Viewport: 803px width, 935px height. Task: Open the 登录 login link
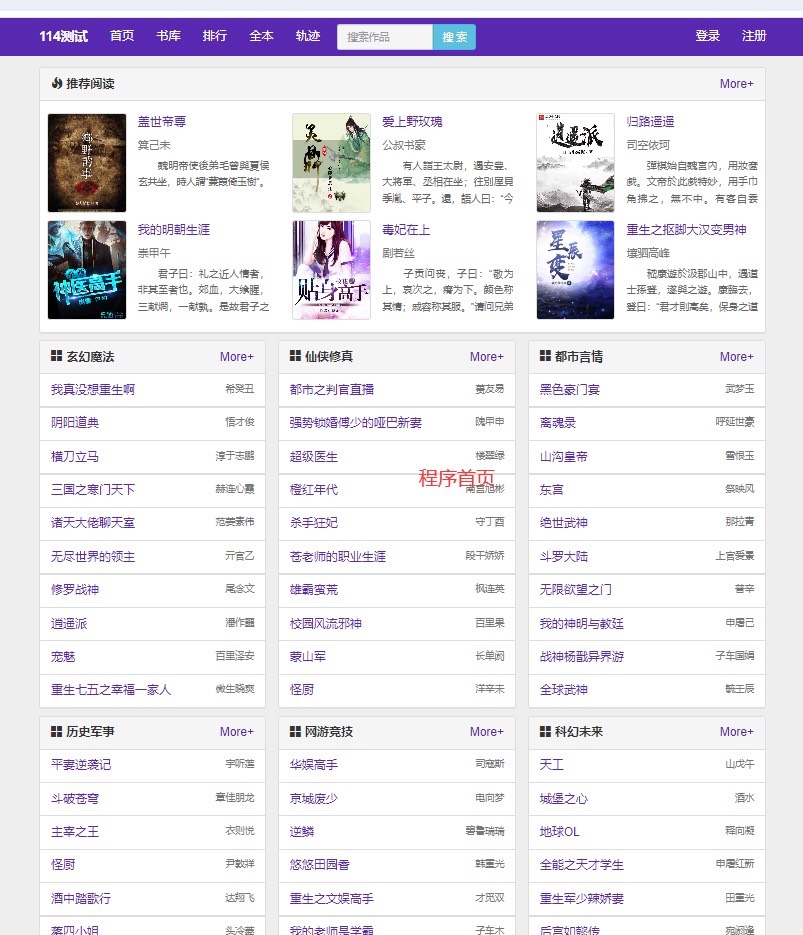point(708,36)
